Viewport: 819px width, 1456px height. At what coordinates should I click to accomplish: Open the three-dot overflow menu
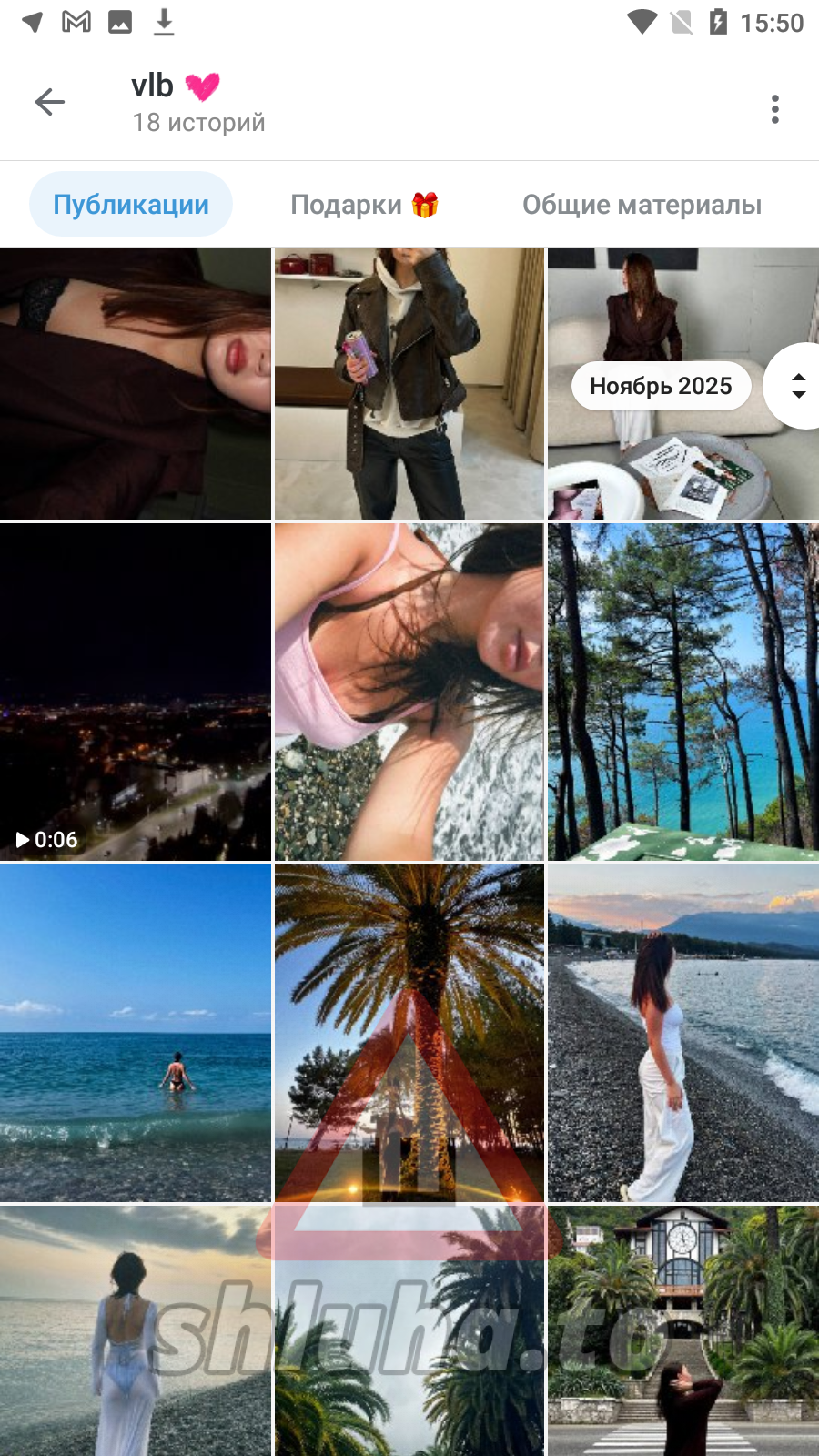pos(774,109)
